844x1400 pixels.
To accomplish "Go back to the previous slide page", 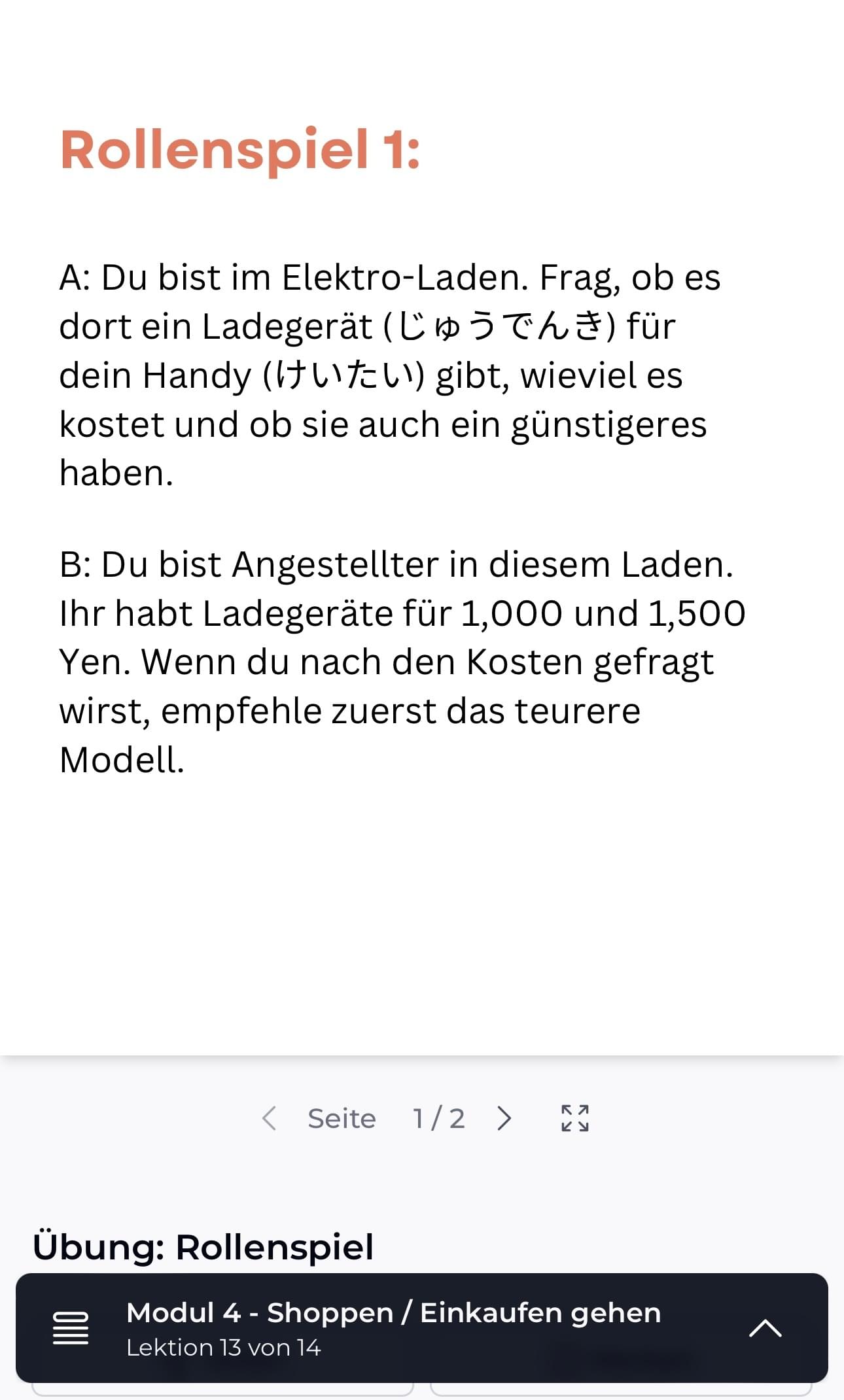I will tap(269, 1118).
